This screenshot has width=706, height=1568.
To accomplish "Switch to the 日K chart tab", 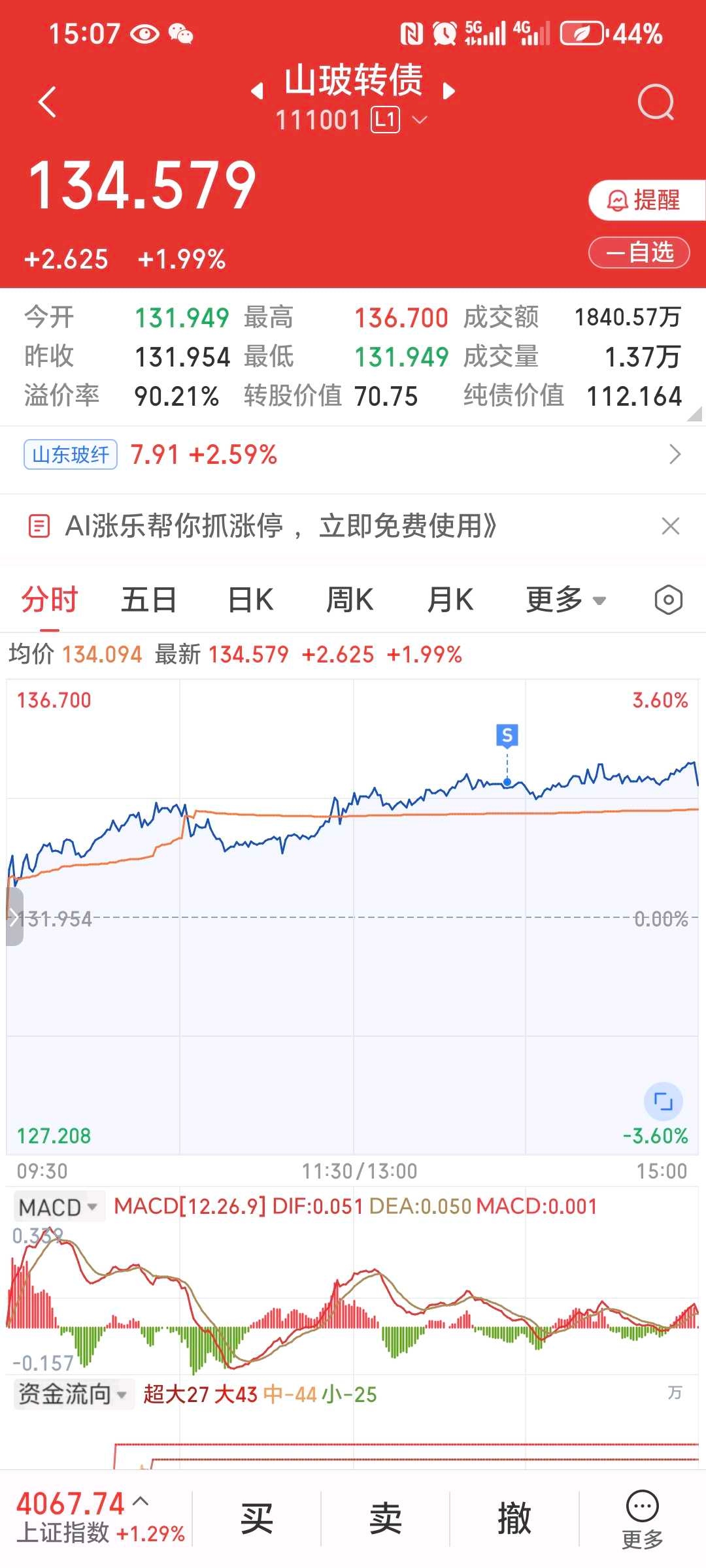I will tap(250, 600).
